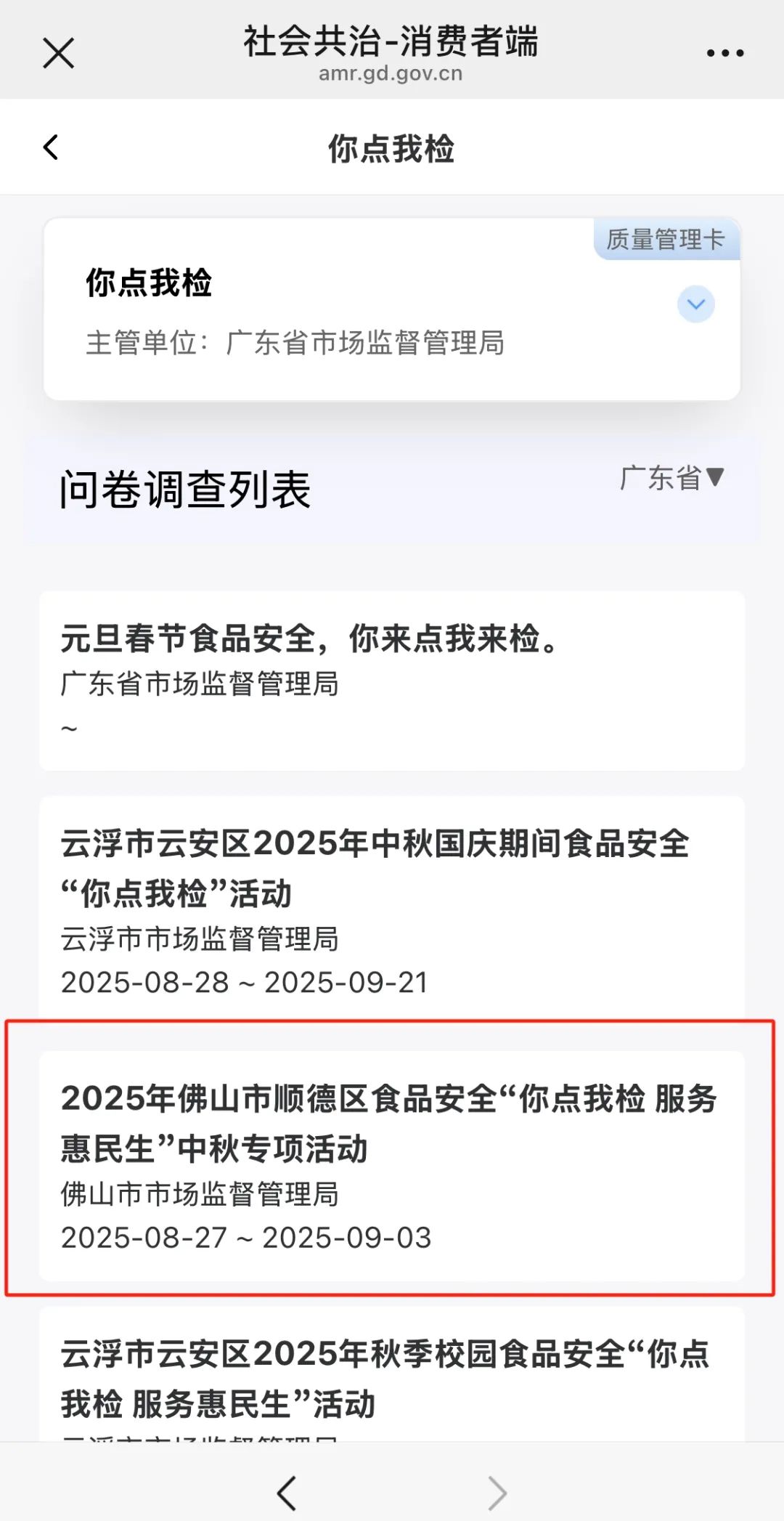This screenshot has height=1521, width=784.
Task: Tap the browser forward arrow at bottom
Action: pyautogui.click(x=497, y=1493)
